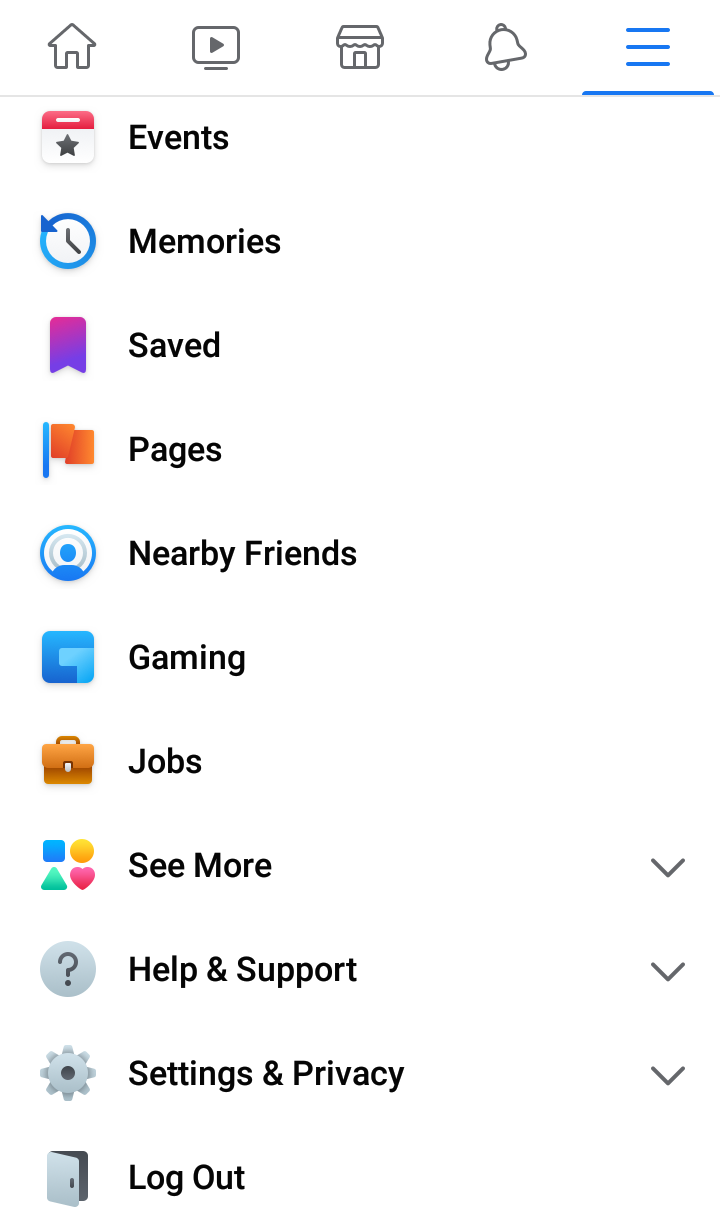Open the notifications bell tab
This screenshot has width=720, height=1229.
click(x=505, y=47)
